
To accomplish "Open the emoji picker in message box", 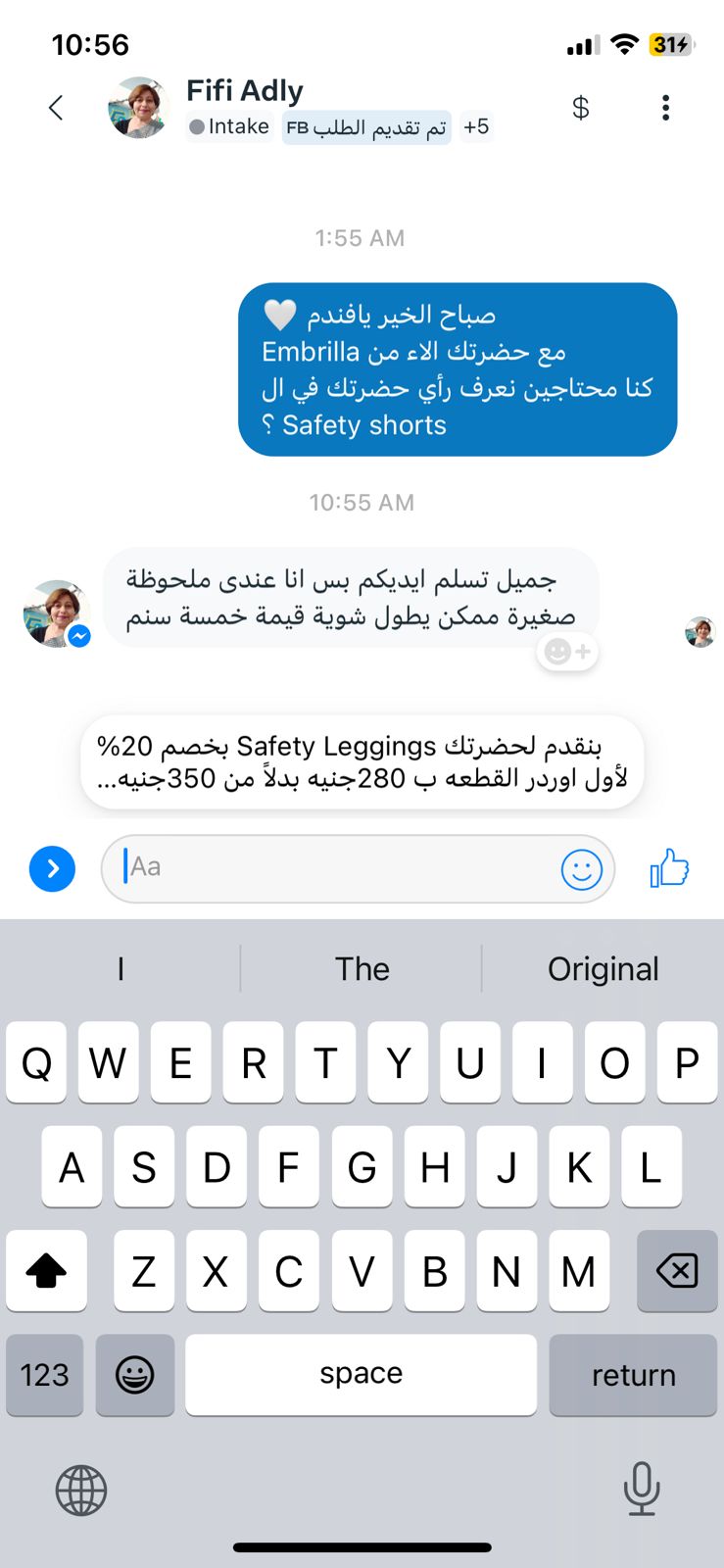I will (581, 868).
